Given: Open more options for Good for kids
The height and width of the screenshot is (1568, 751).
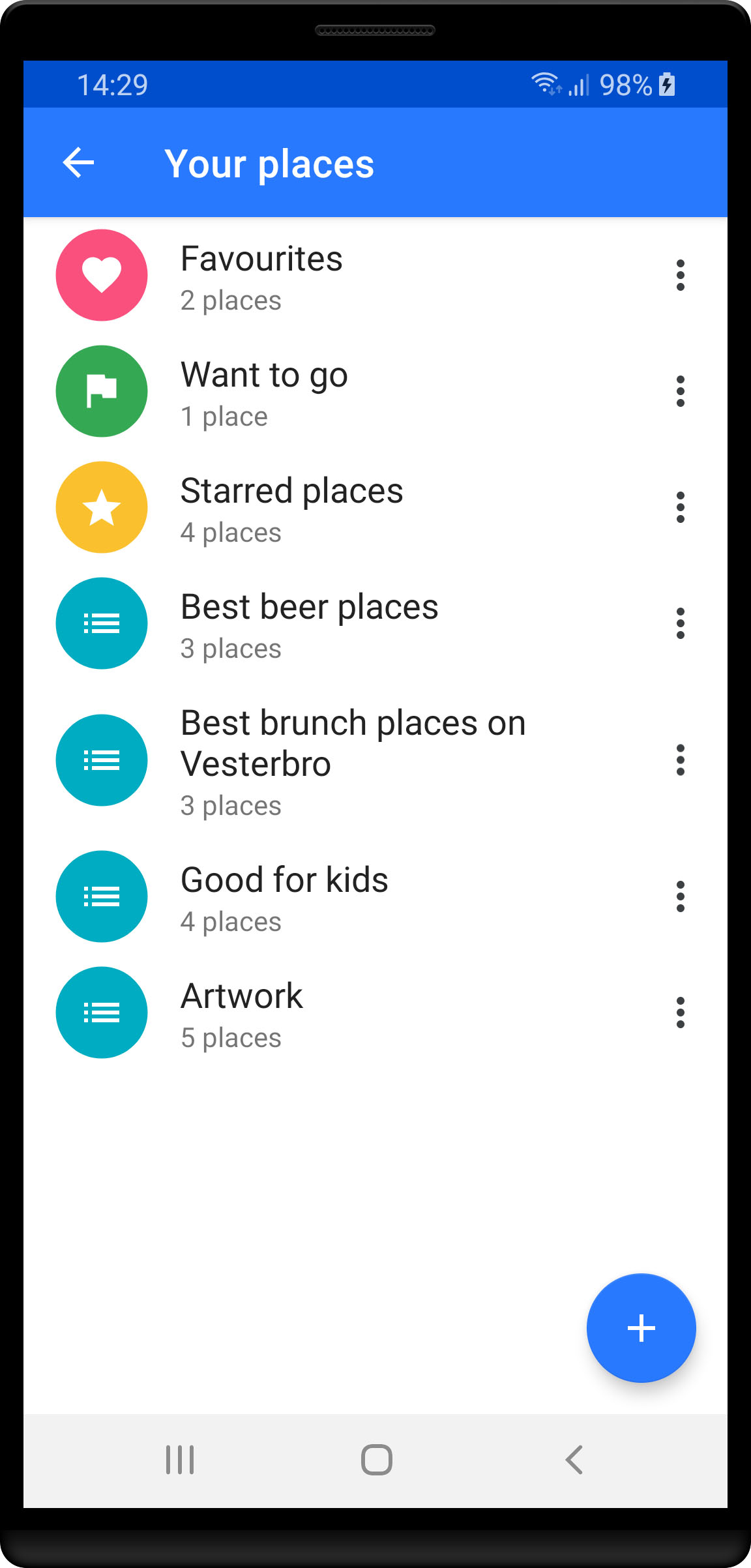Looking at the screenshot, I should click(680, 896).
